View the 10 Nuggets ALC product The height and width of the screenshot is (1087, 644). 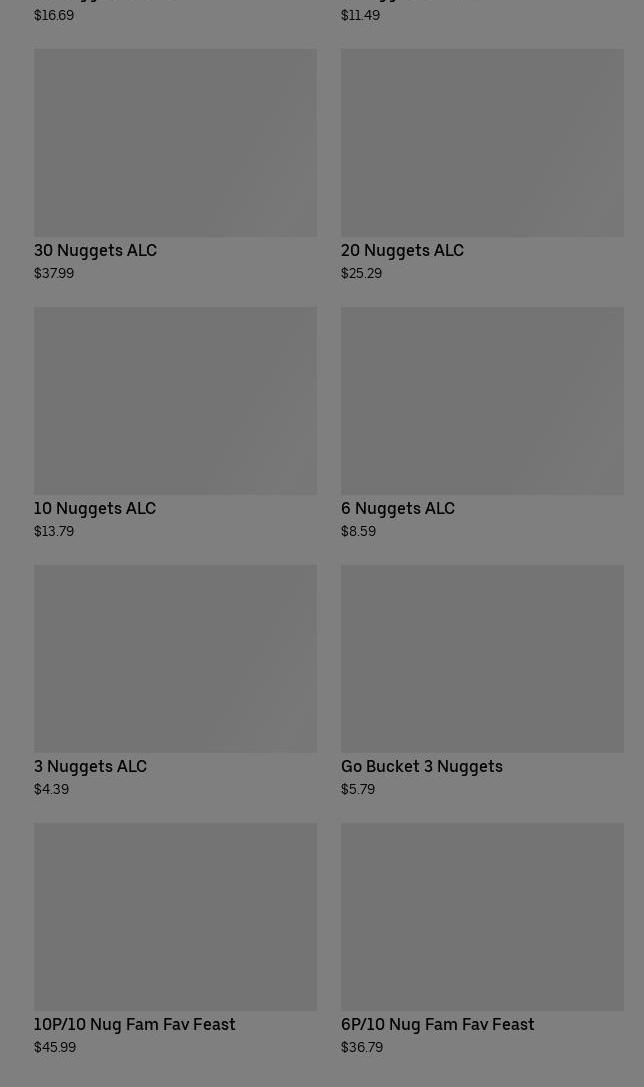[x=175, y=423]
